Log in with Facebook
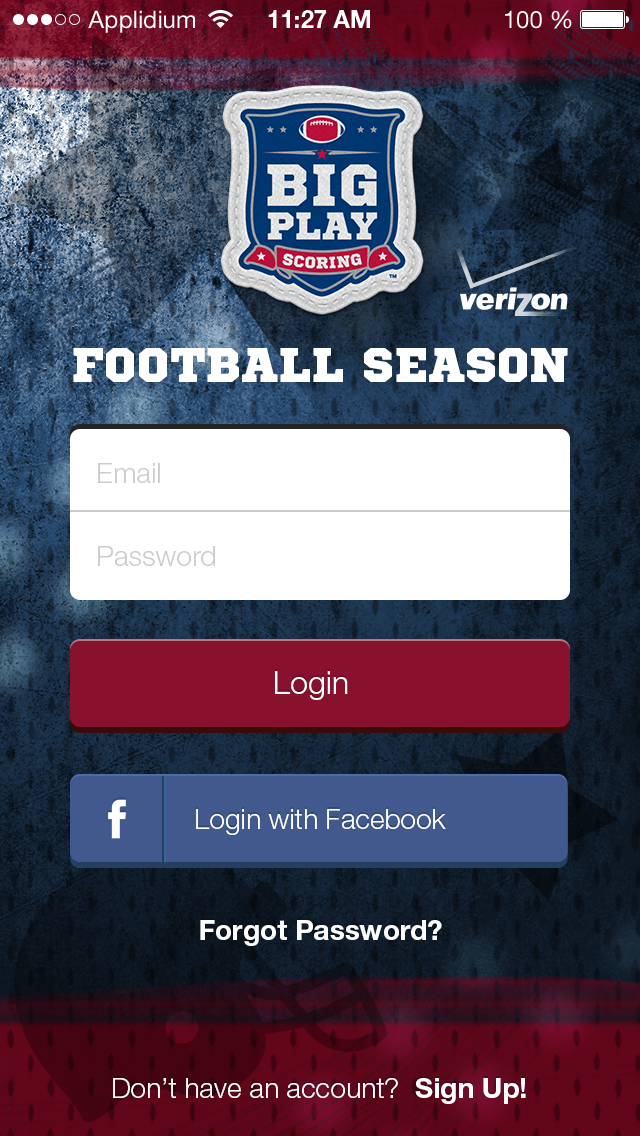Screen dimensions: 640x1136 point(320,820)
